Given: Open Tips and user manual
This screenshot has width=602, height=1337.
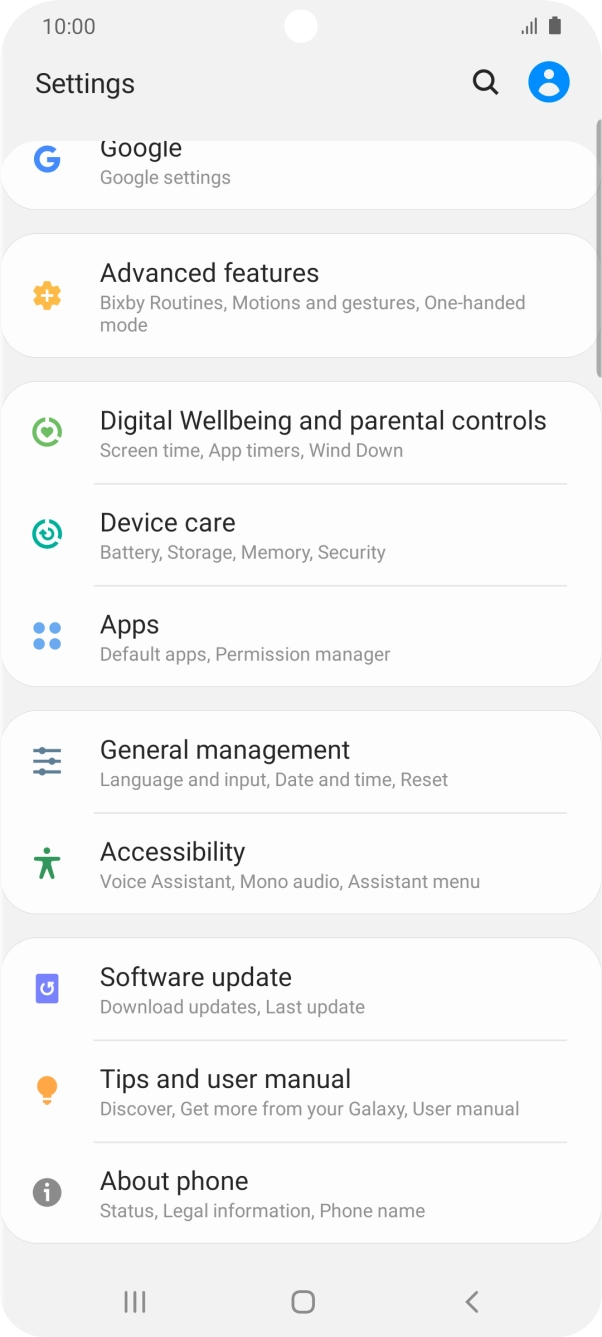Looking at the screenshot, I should pyautogui.click(x=300, y=1092).
